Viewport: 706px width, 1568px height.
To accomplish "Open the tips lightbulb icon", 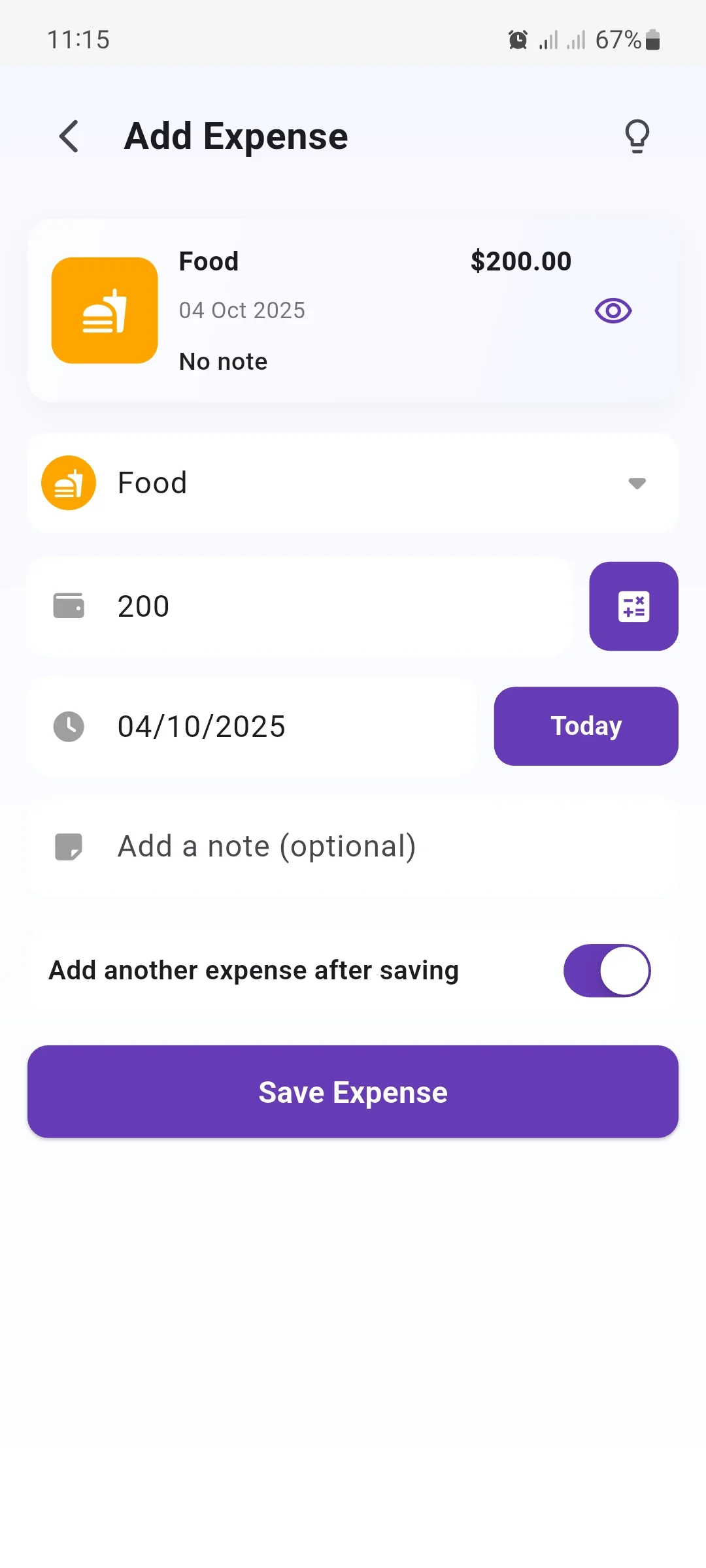I will pyautogui.click(x=637, y=136).
